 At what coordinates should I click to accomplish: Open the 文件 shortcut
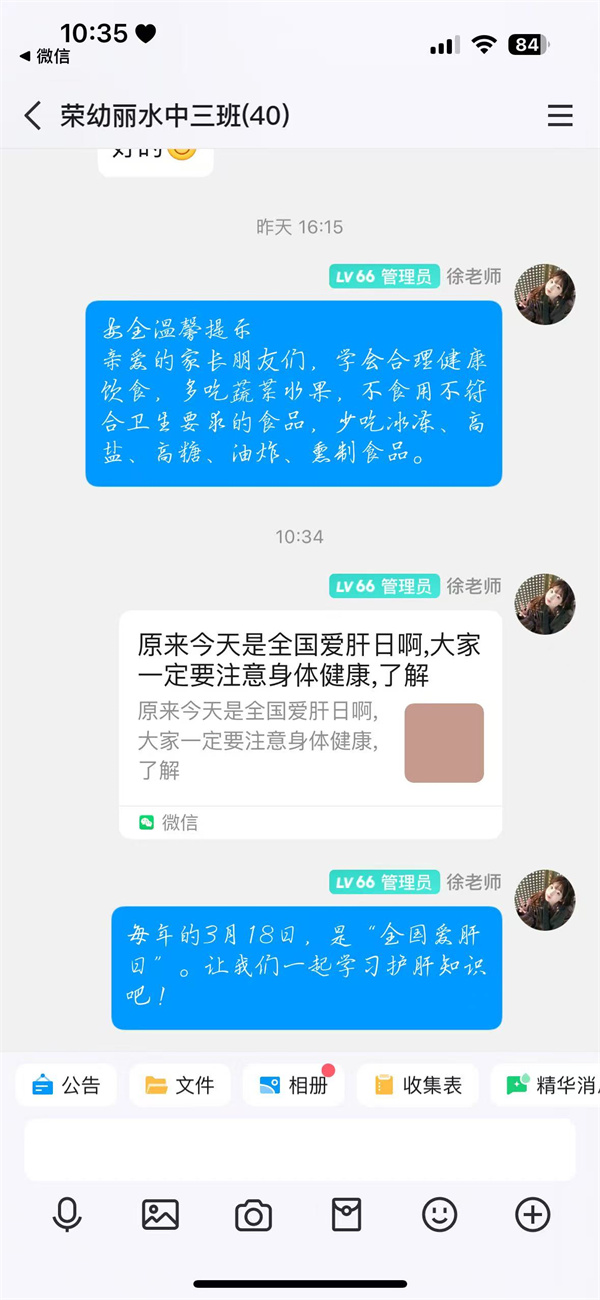tap(180, 1085)
